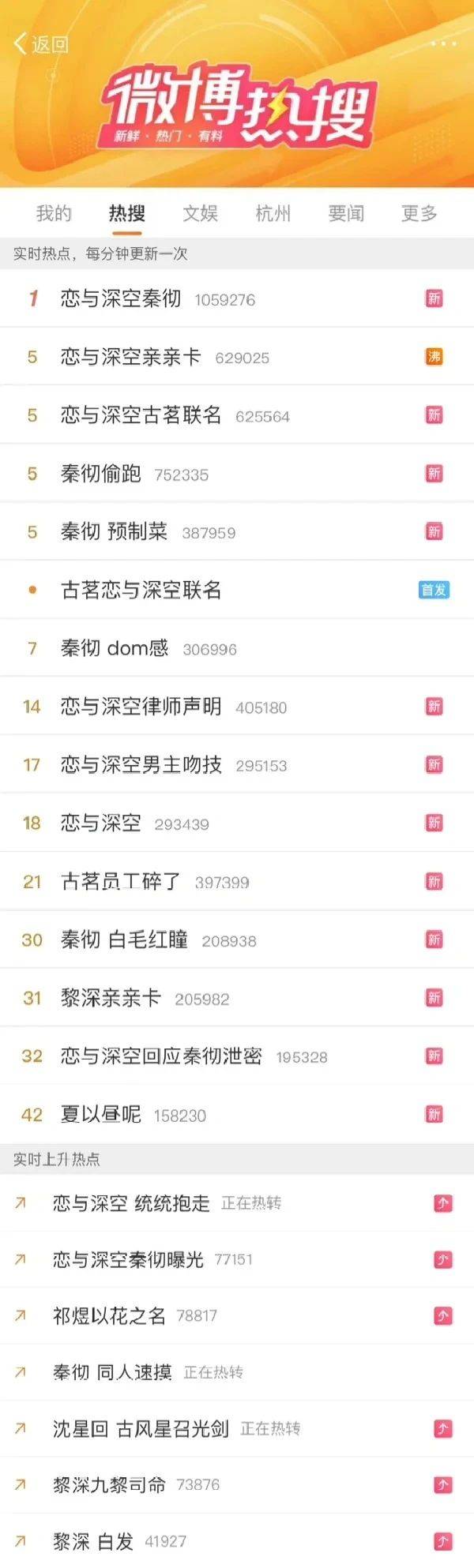This screenshot has height=1568, width=474.
Task: Switch to the 文娱 tab
Action: point(200,213)
